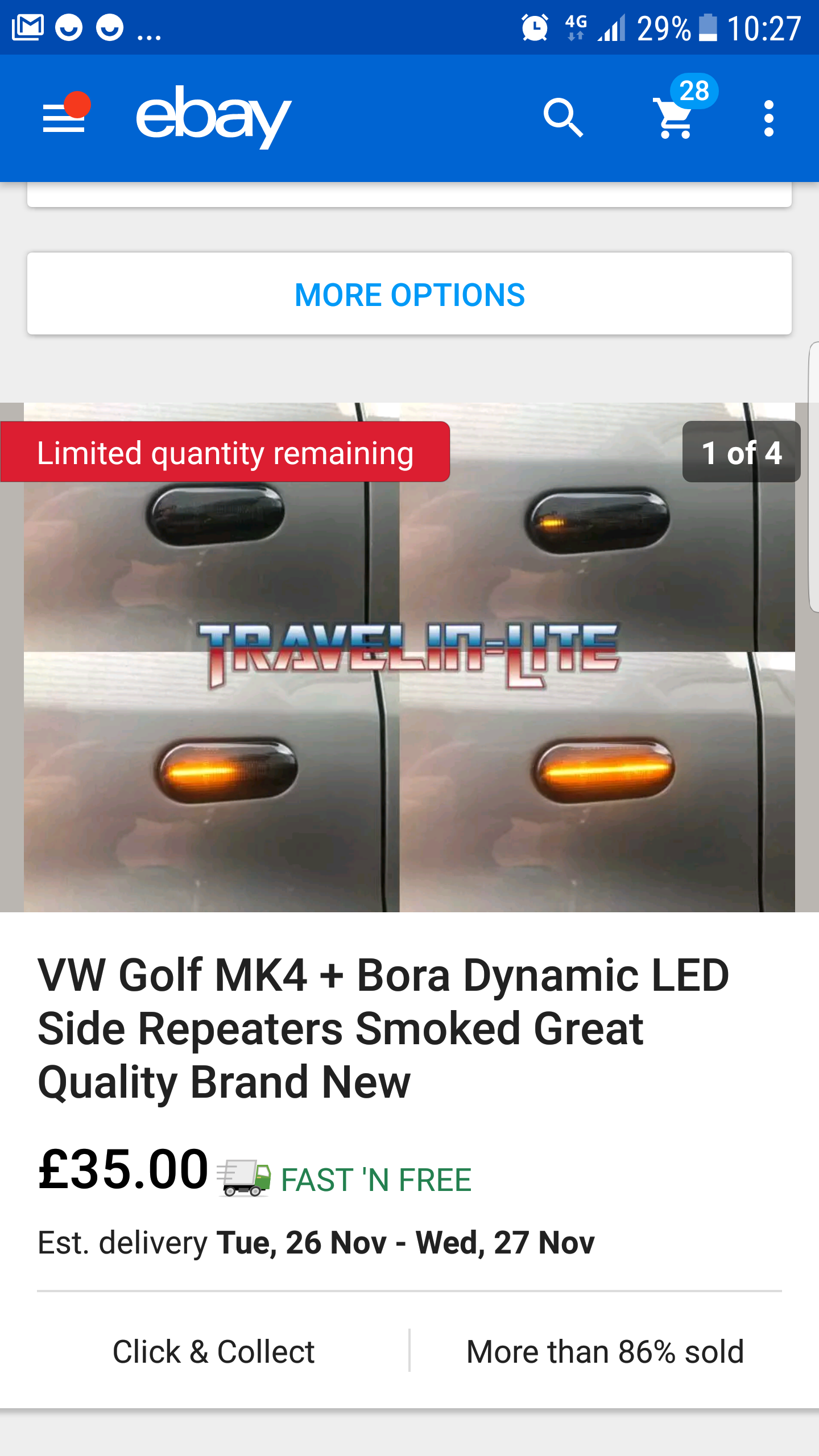Open the search icon
This screenshot has height=1456, width=819.
tap(563, 118)
